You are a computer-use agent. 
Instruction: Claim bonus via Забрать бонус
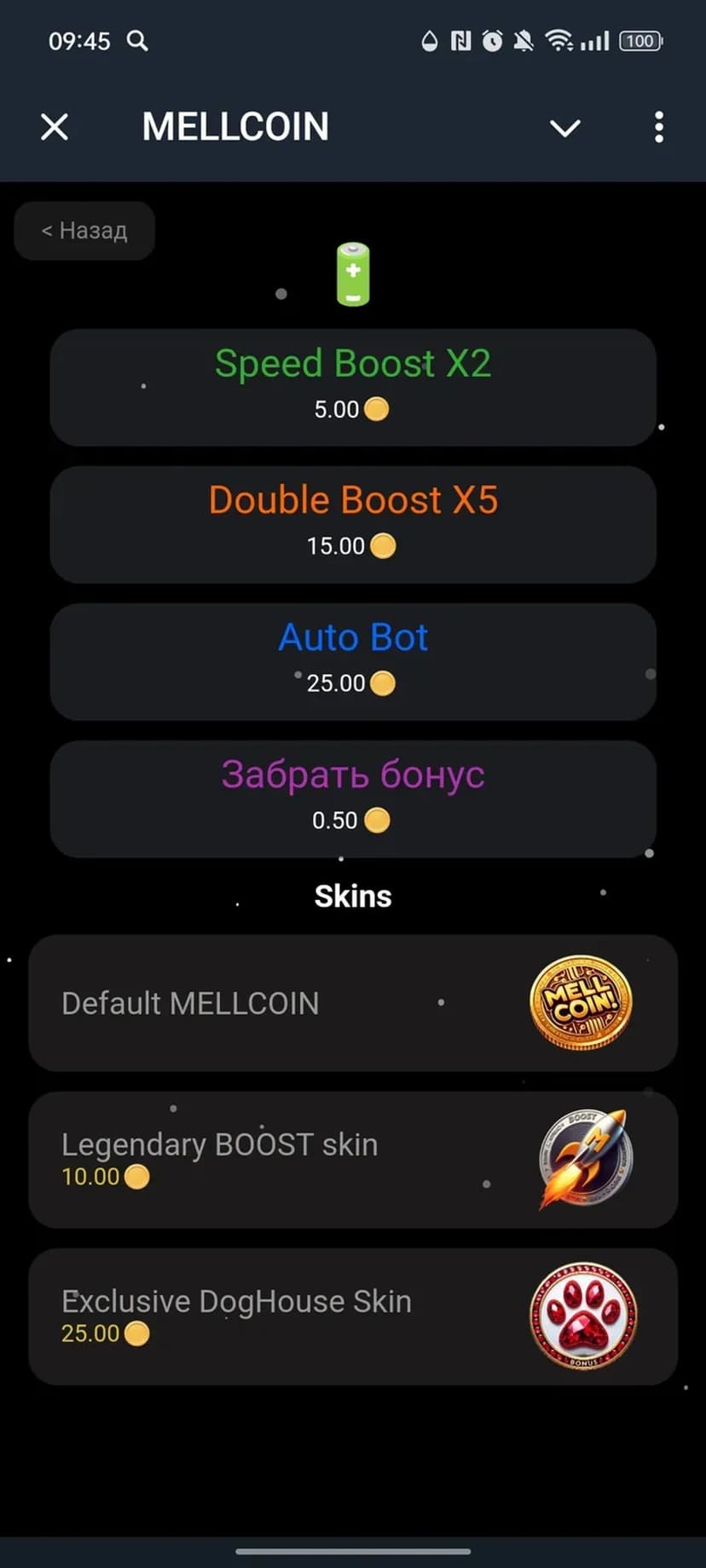[x=352, y=798]
